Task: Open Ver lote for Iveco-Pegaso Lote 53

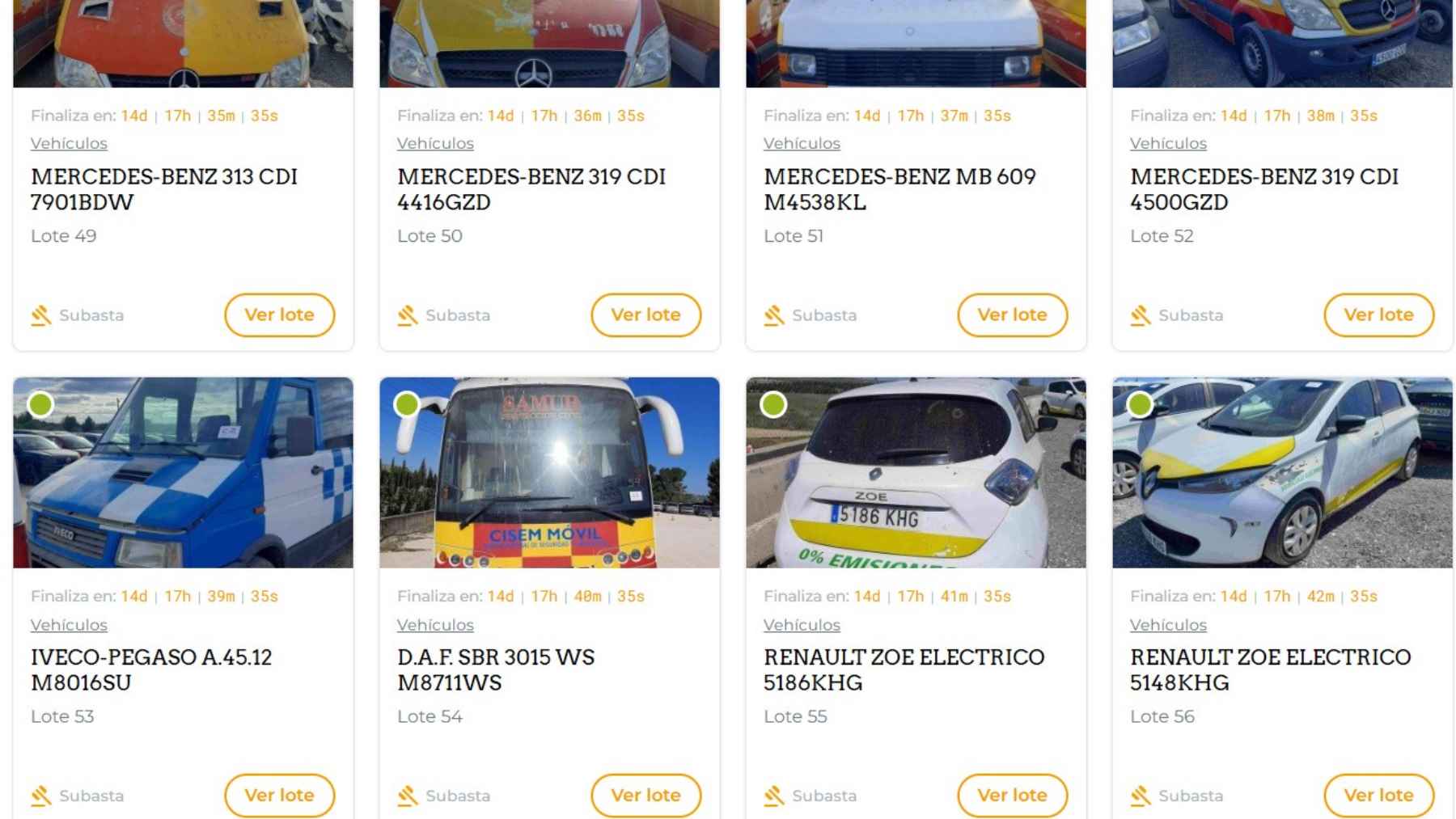Action: point(279,795)
